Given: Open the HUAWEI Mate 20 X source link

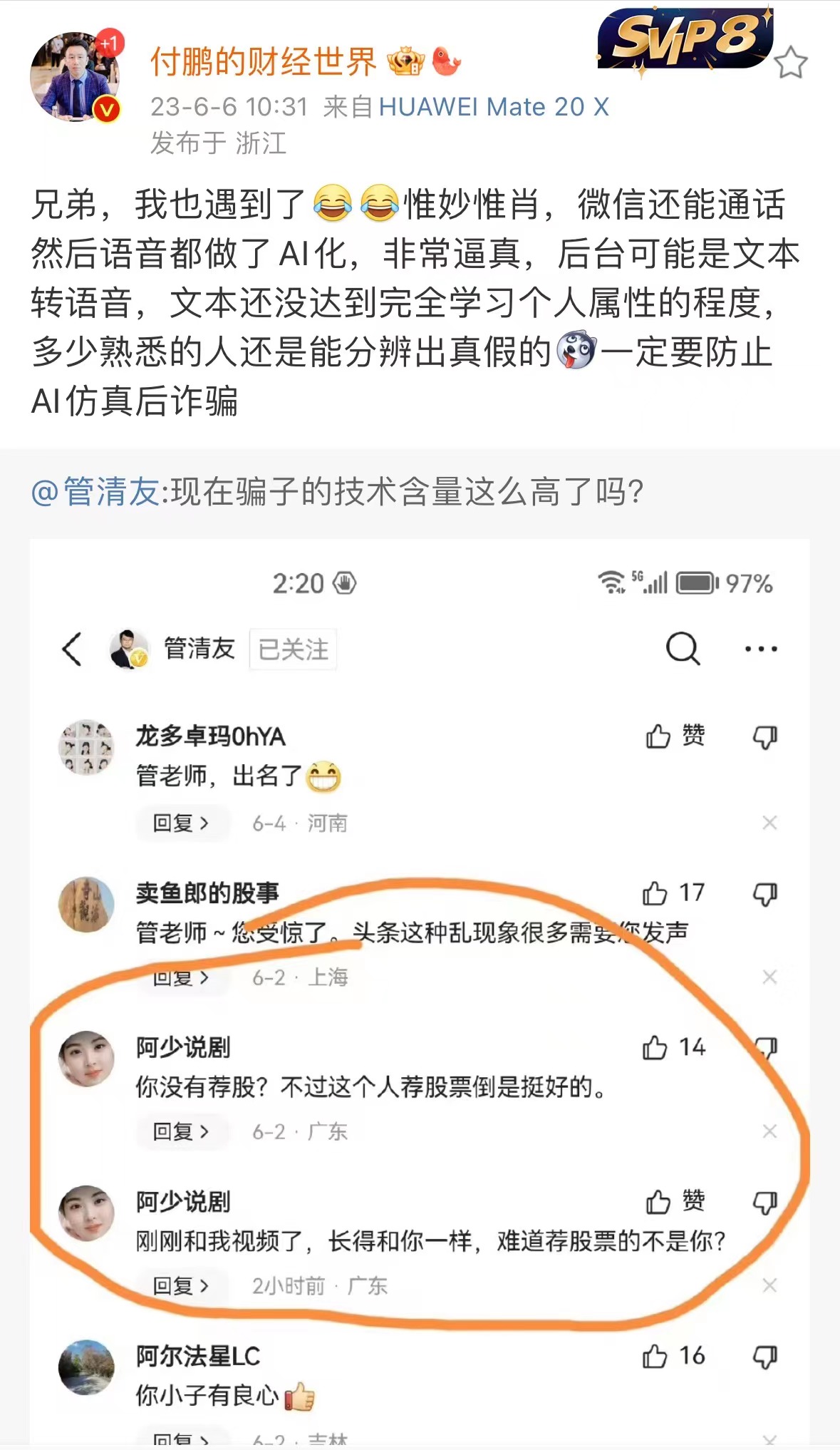Looking at the screenshot, I should (494, 107).
